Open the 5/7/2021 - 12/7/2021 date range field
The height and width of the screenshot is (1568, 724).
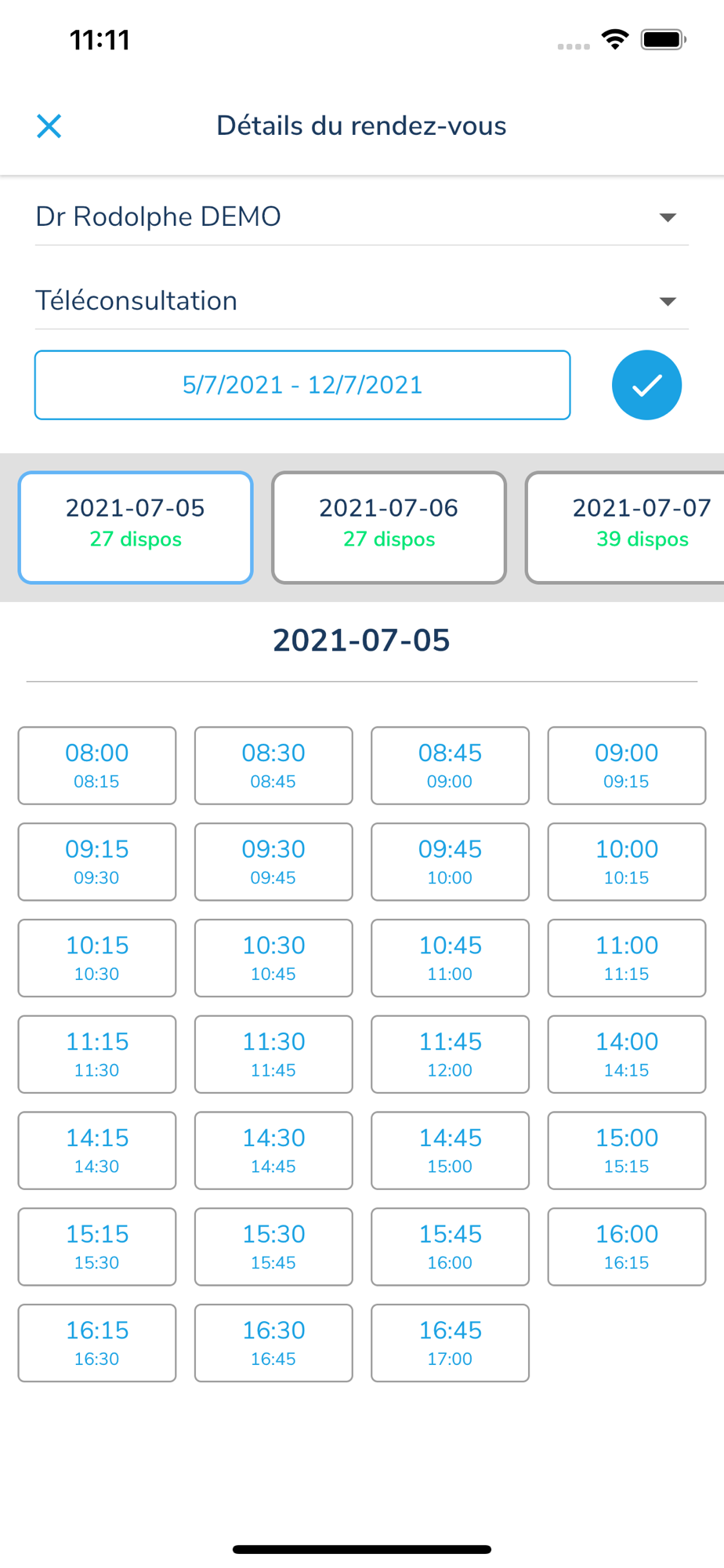click(302, 385)
